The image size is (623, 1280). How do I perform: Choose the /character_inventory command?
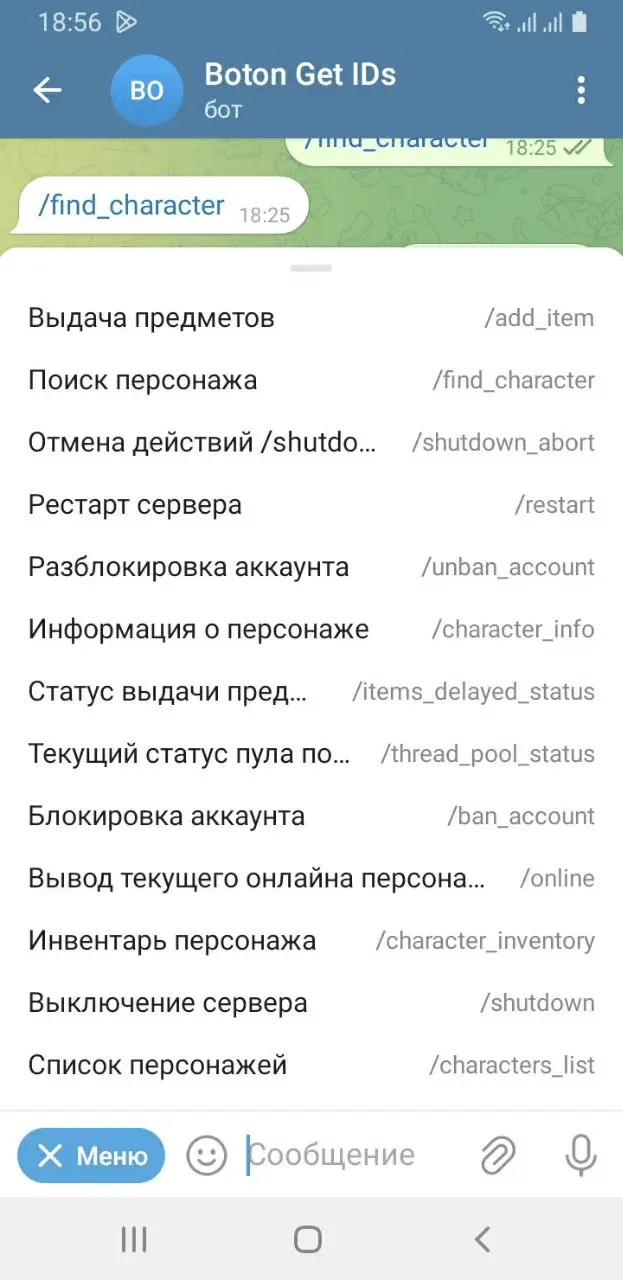[x=311, y=941]
